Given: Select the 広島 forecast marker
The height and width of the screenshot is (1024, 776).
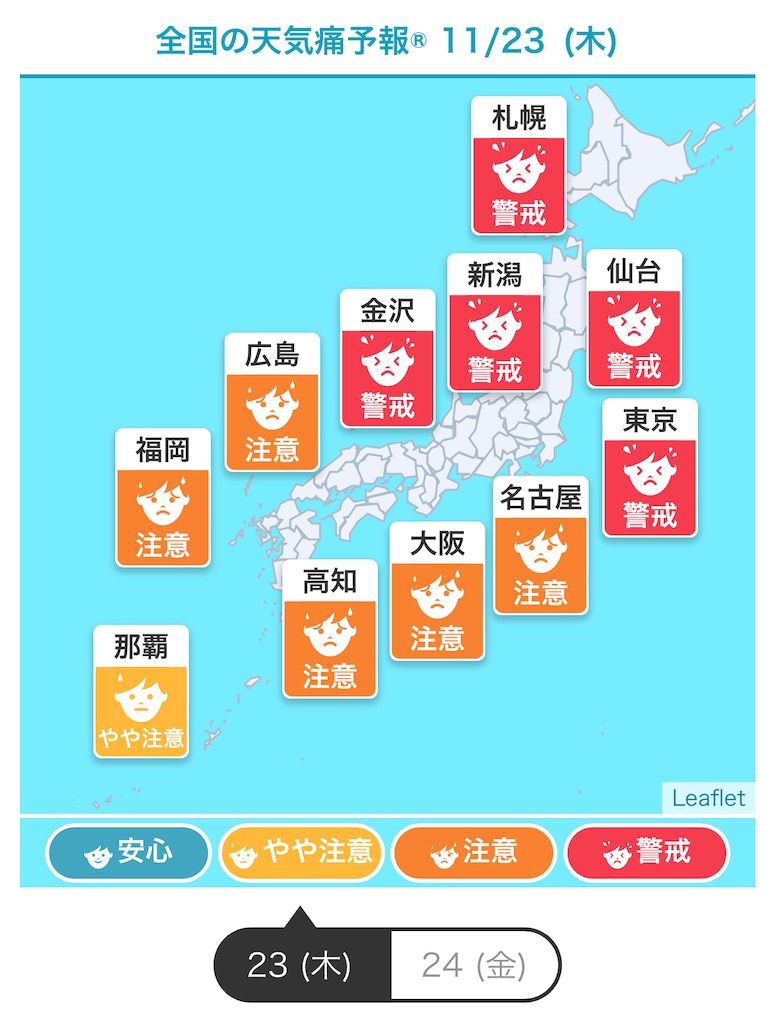Looking at the screenshot, I should (272, 402).
